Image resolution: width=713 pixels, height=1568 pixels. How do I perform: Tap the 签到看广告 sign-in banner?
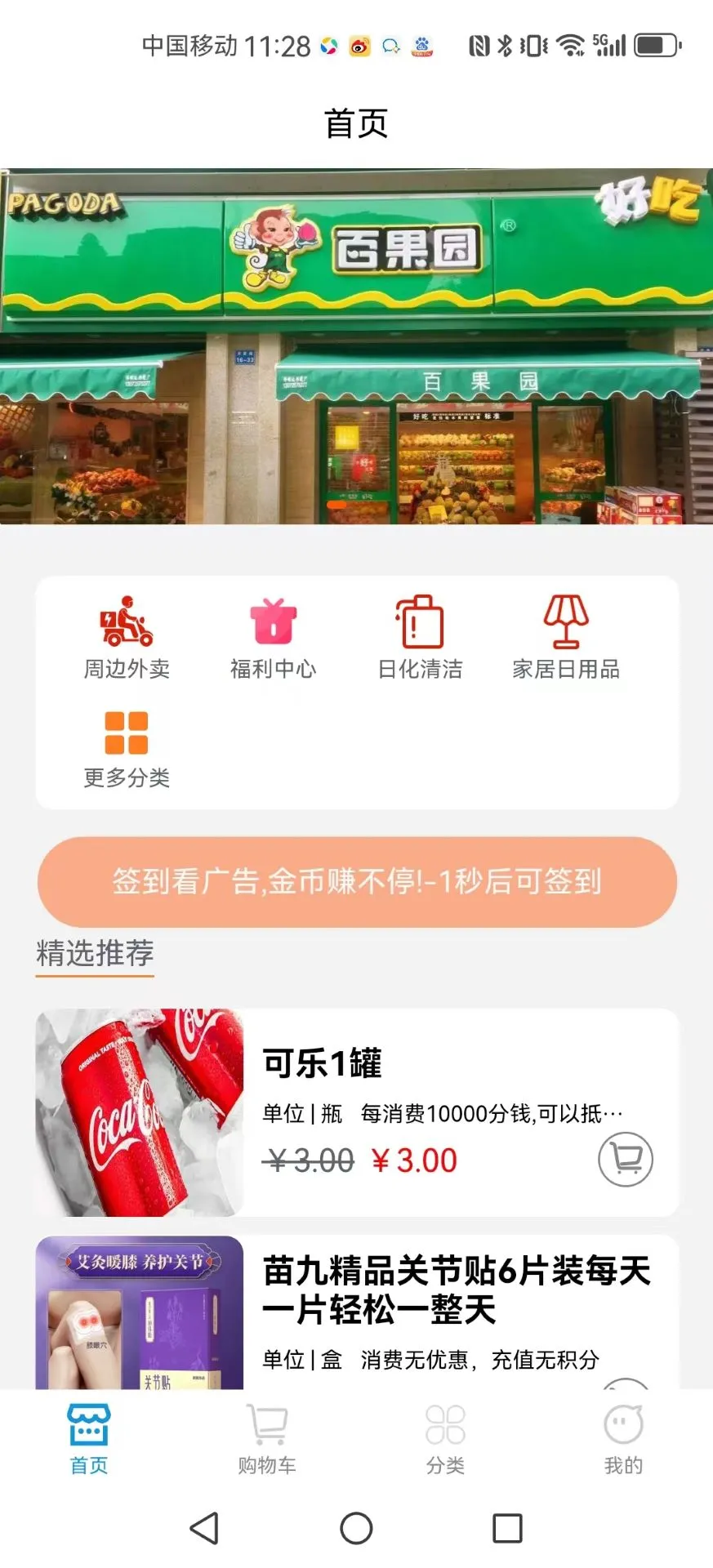pos(356,882)
